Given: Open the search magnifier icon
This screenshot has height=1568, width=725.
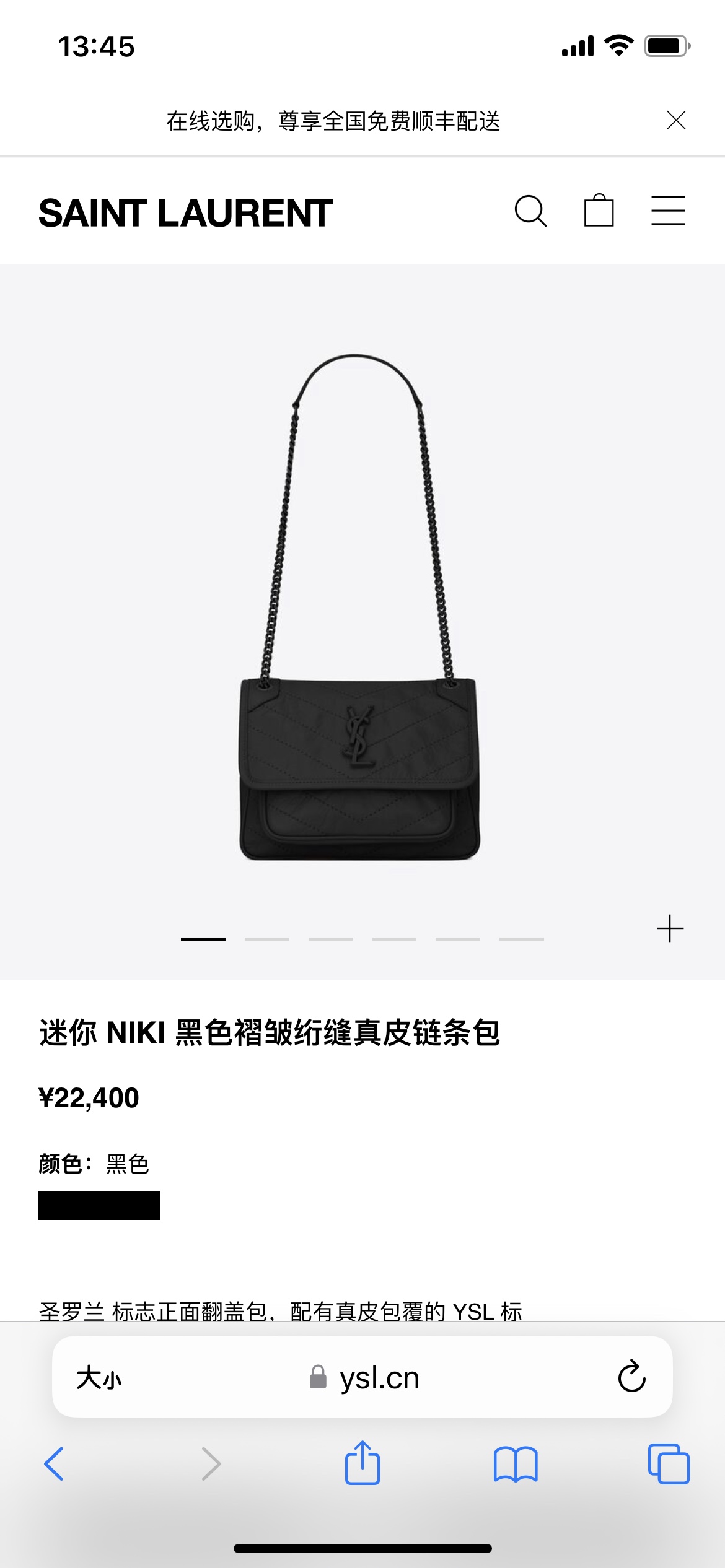Looking at the screenshot, I should coord(530,212).
